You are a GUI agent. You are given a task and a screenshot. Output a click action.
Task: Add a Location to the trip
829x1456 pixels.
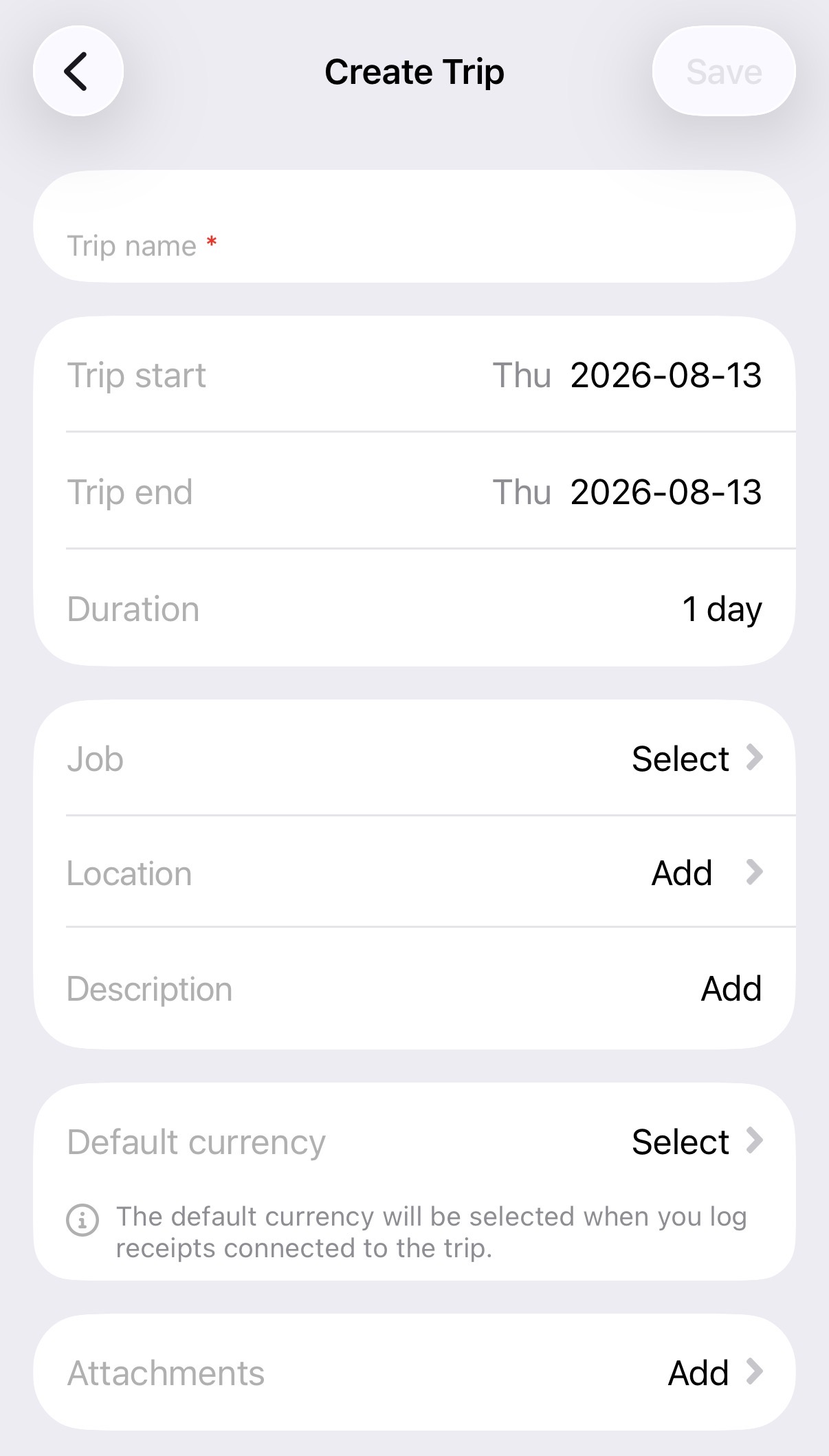(414, 873)
